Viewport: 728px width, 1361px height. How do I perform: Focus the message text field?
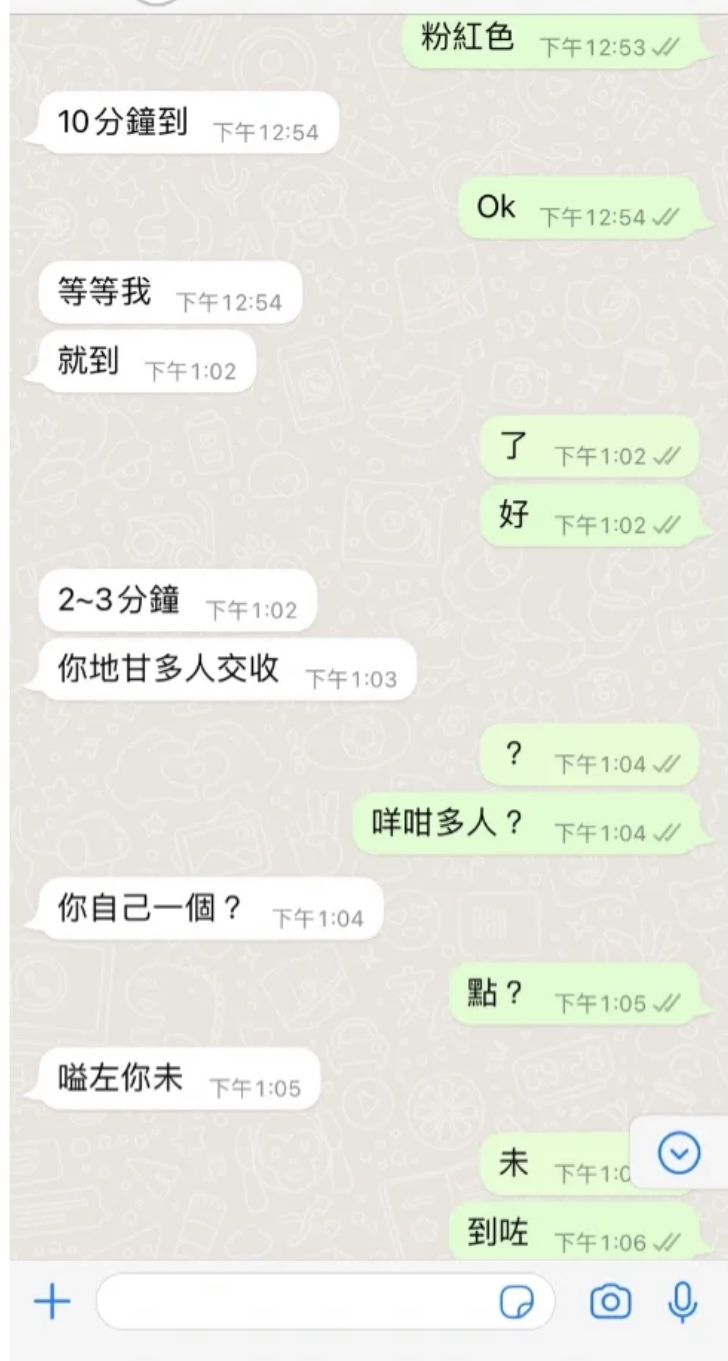tap(300, 1301)
